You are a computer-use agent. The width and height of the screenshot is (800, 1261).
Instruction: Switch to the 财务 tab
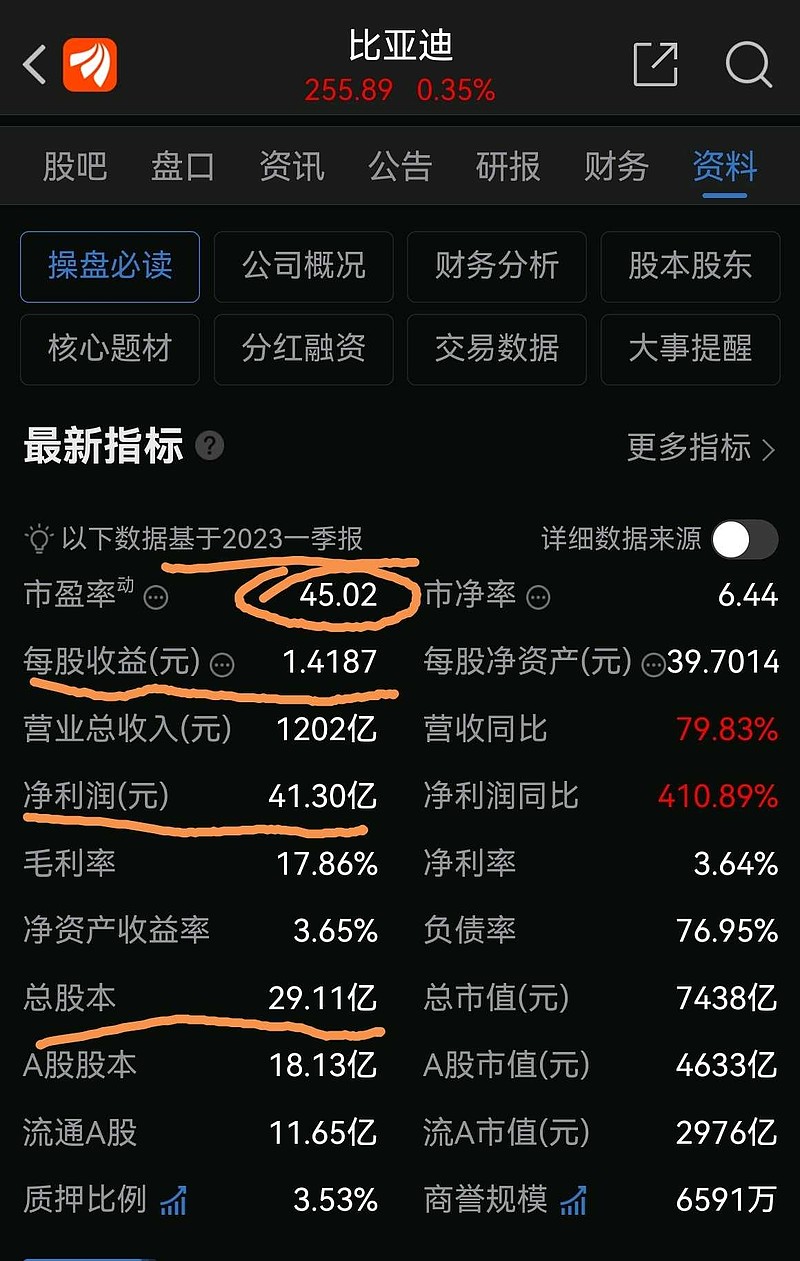click(x=615, y=167)
